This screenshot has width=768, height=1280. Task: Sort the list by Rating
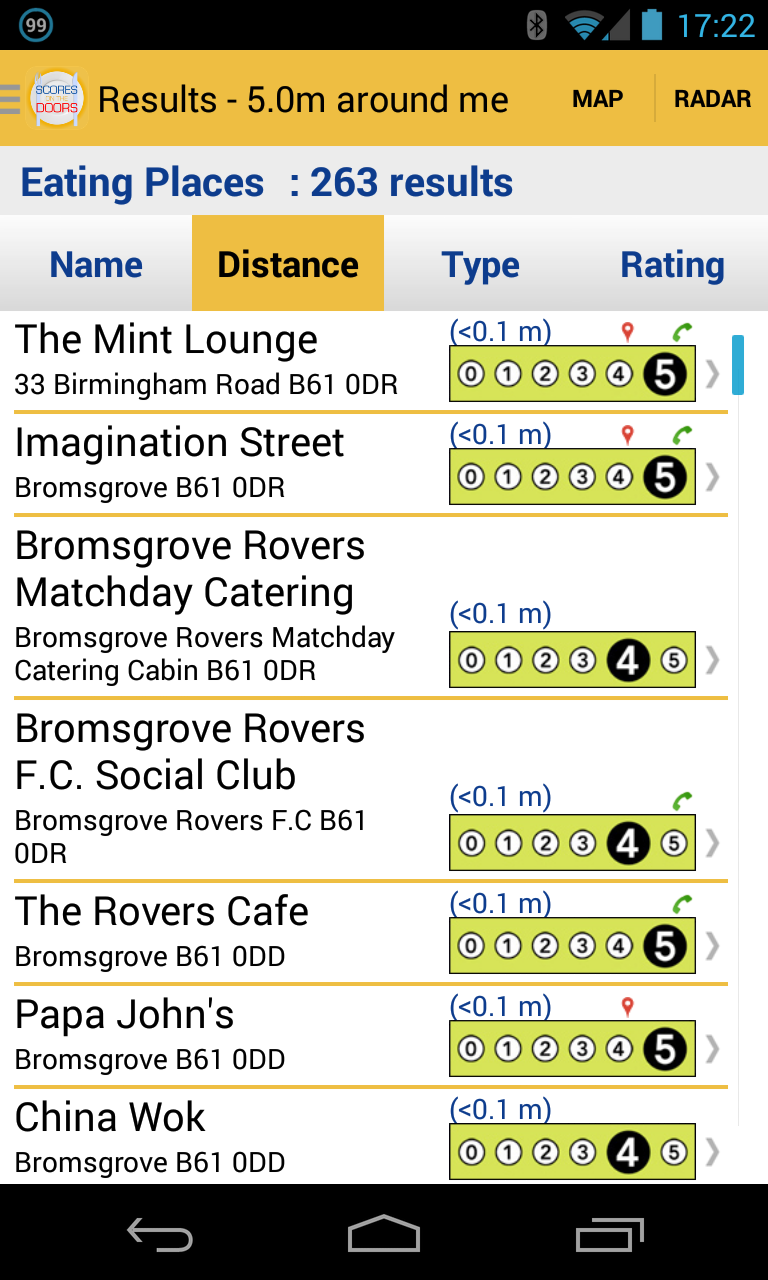(x=672, y=264)
